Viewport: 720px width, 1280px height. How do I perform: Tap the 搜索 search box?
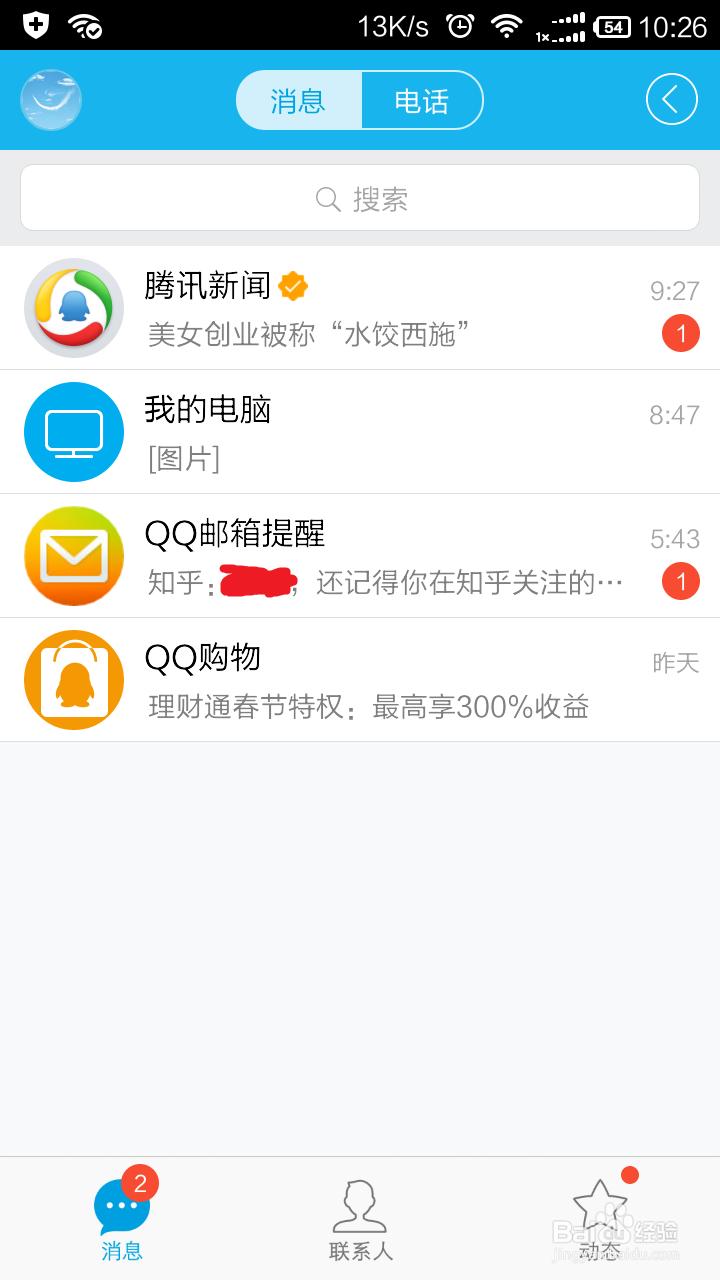pos(360,198)
